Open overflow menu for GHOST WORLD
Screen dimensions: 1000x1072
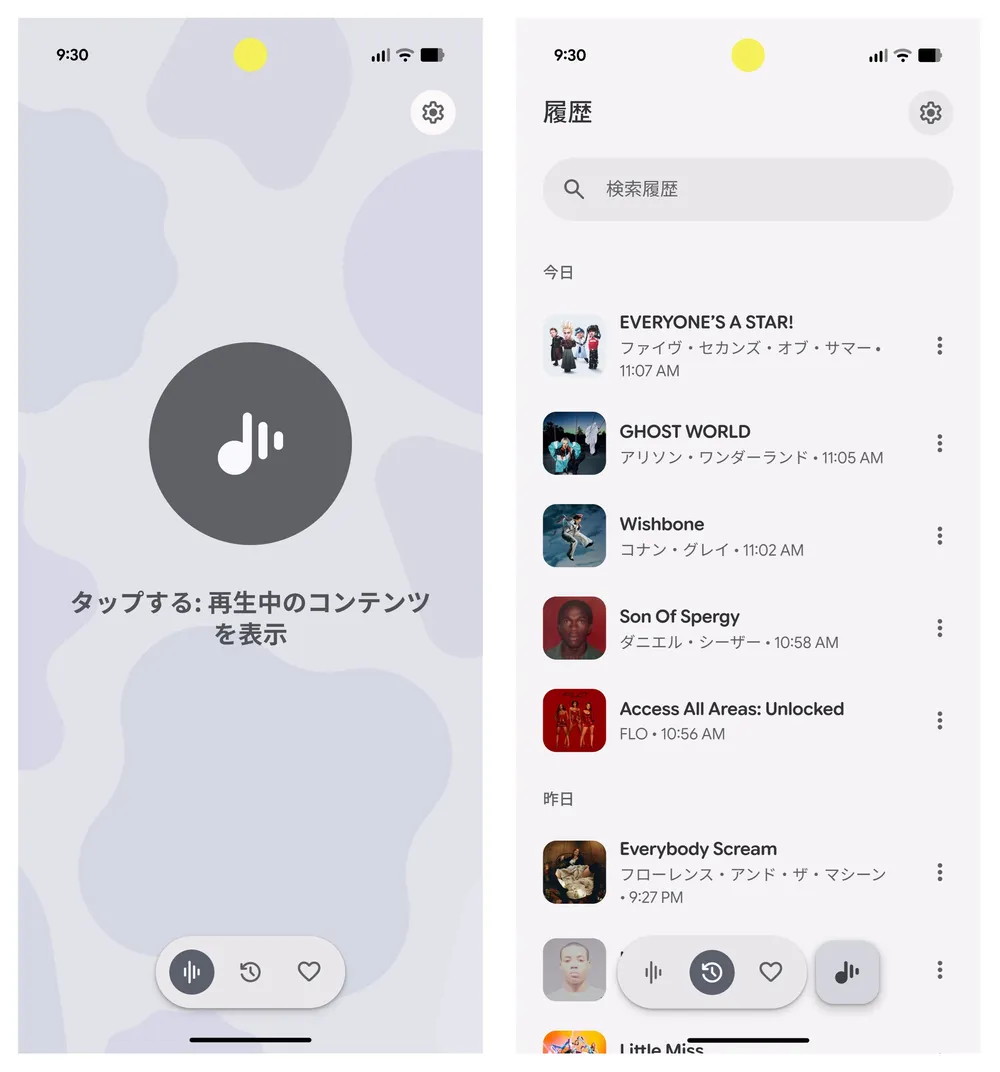pos(939,443)
